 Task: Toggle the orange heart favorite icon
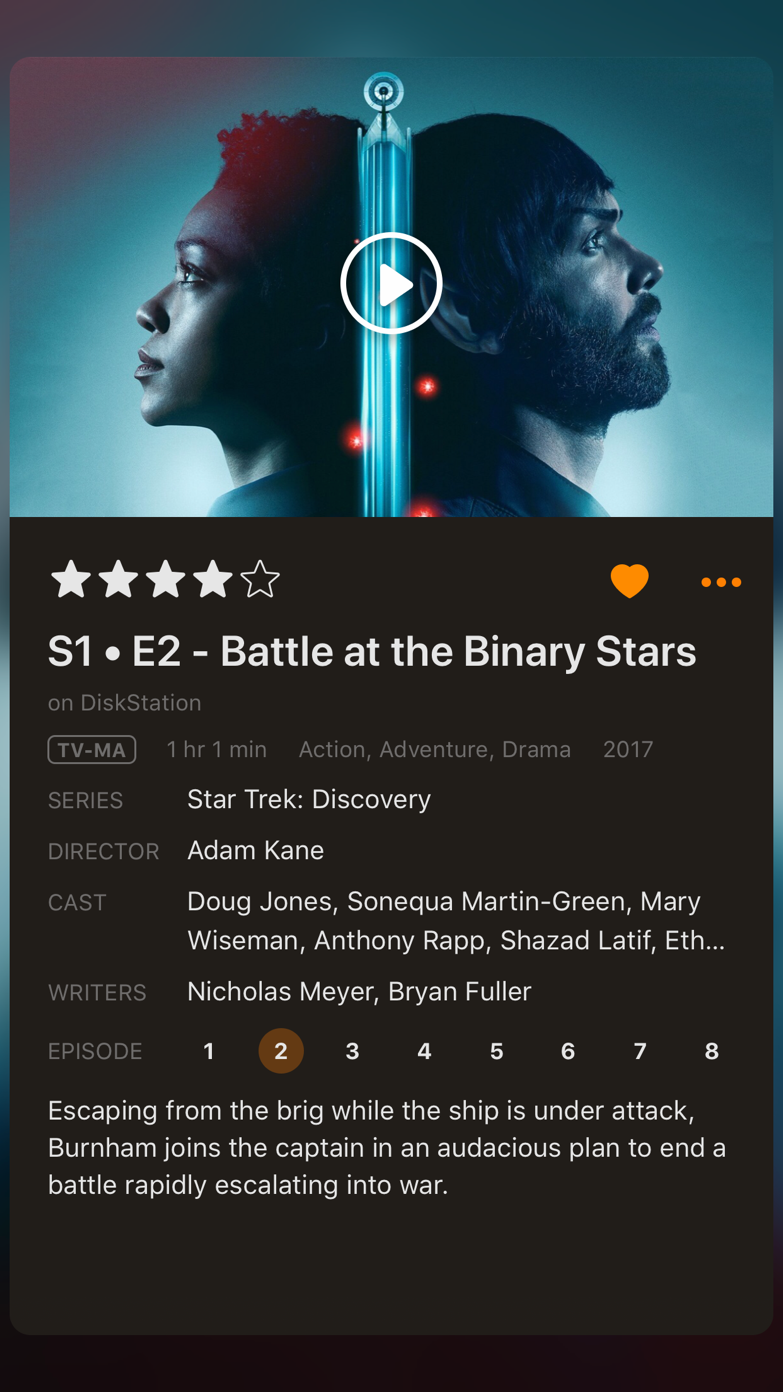coord(629,581)
